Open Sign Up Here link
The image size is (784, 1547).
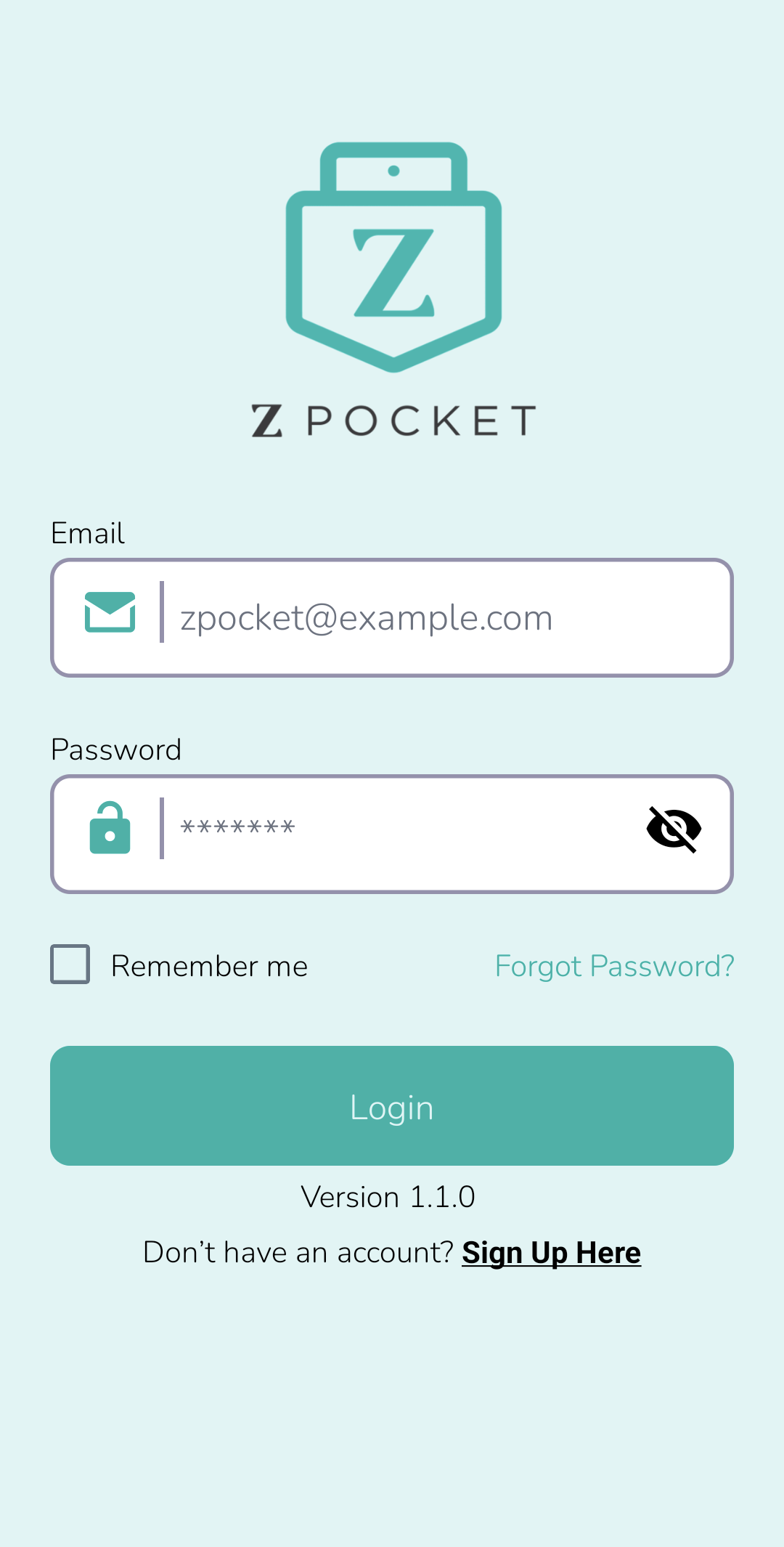click(551, 1253)
